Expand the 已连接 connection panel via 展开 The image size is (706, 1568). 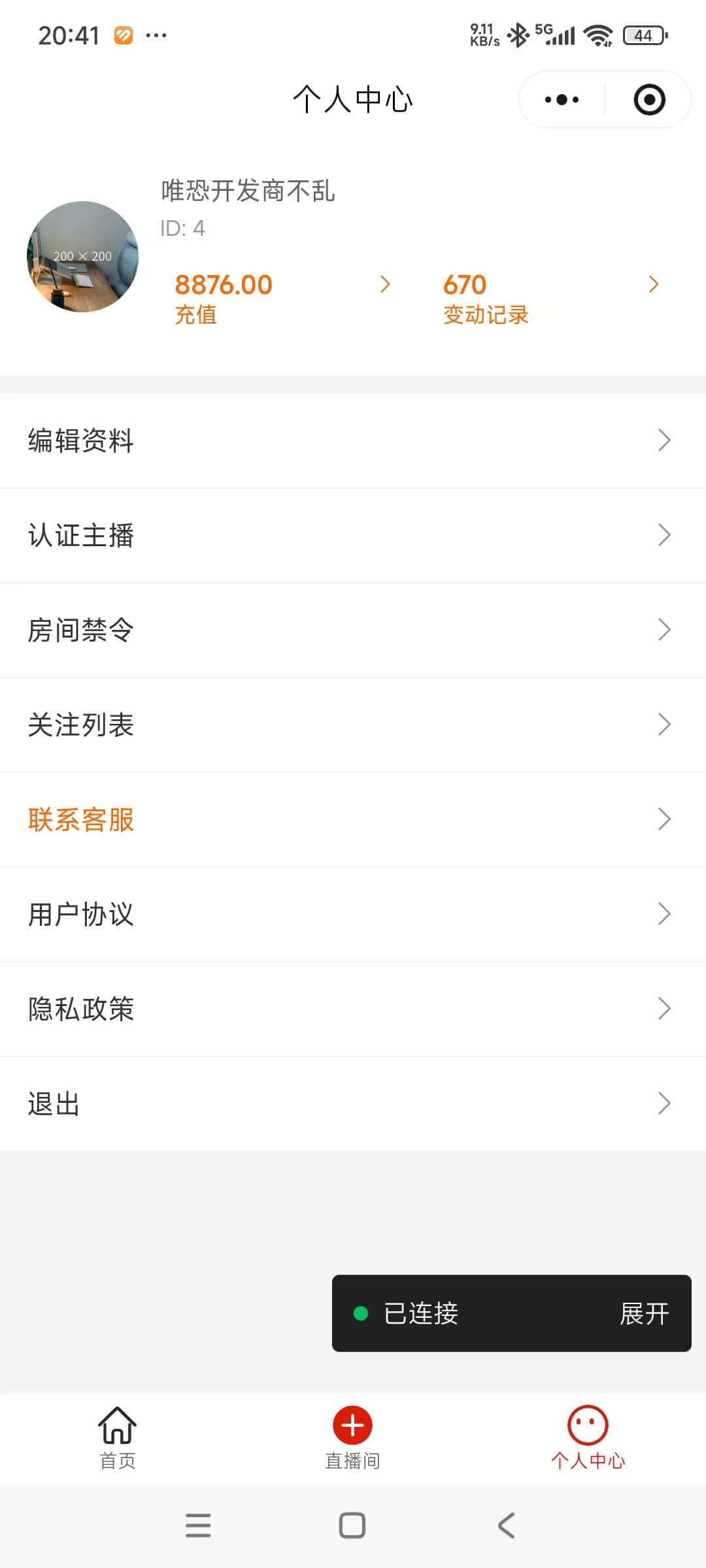(646, 1313)
